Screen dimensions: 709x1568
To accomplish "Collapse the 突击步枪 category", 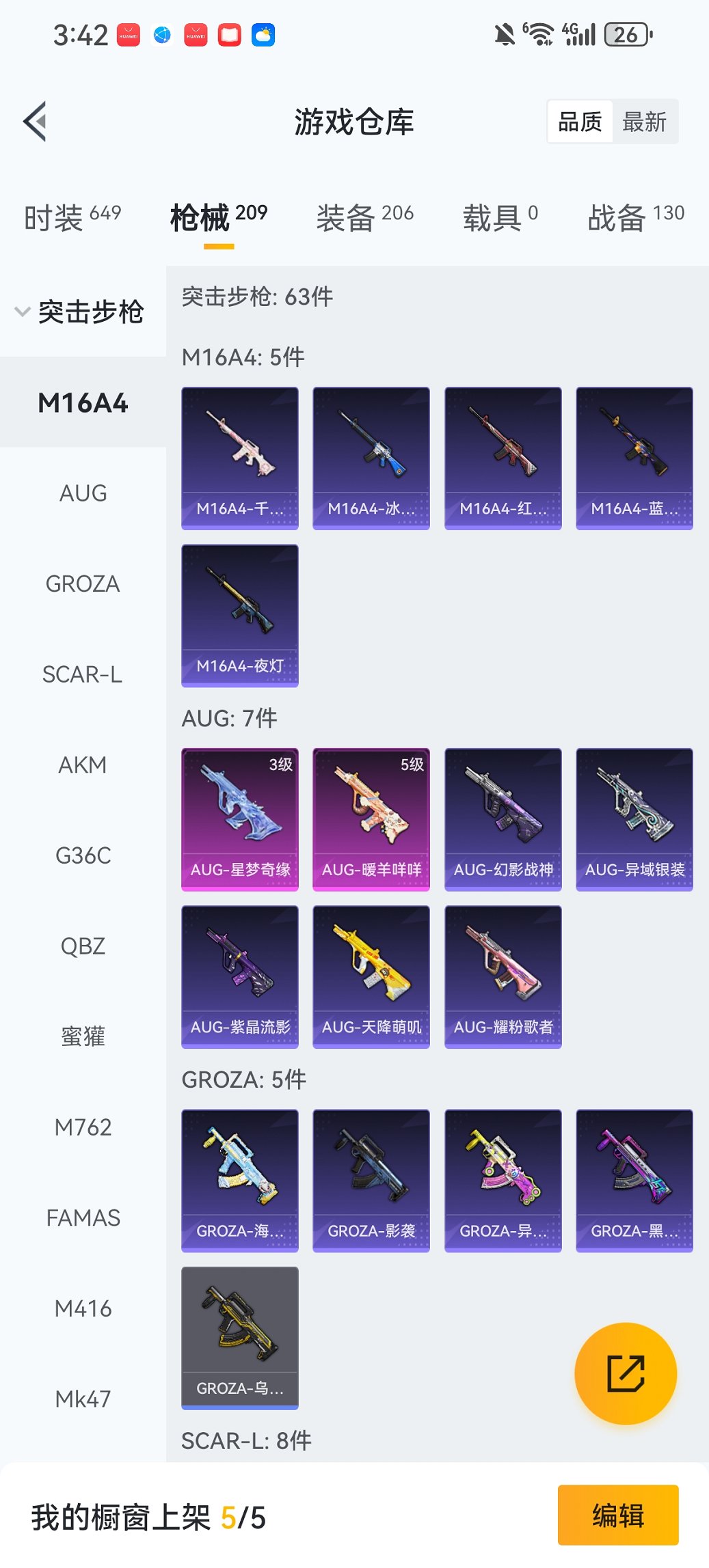I will (x=81, y=312).
